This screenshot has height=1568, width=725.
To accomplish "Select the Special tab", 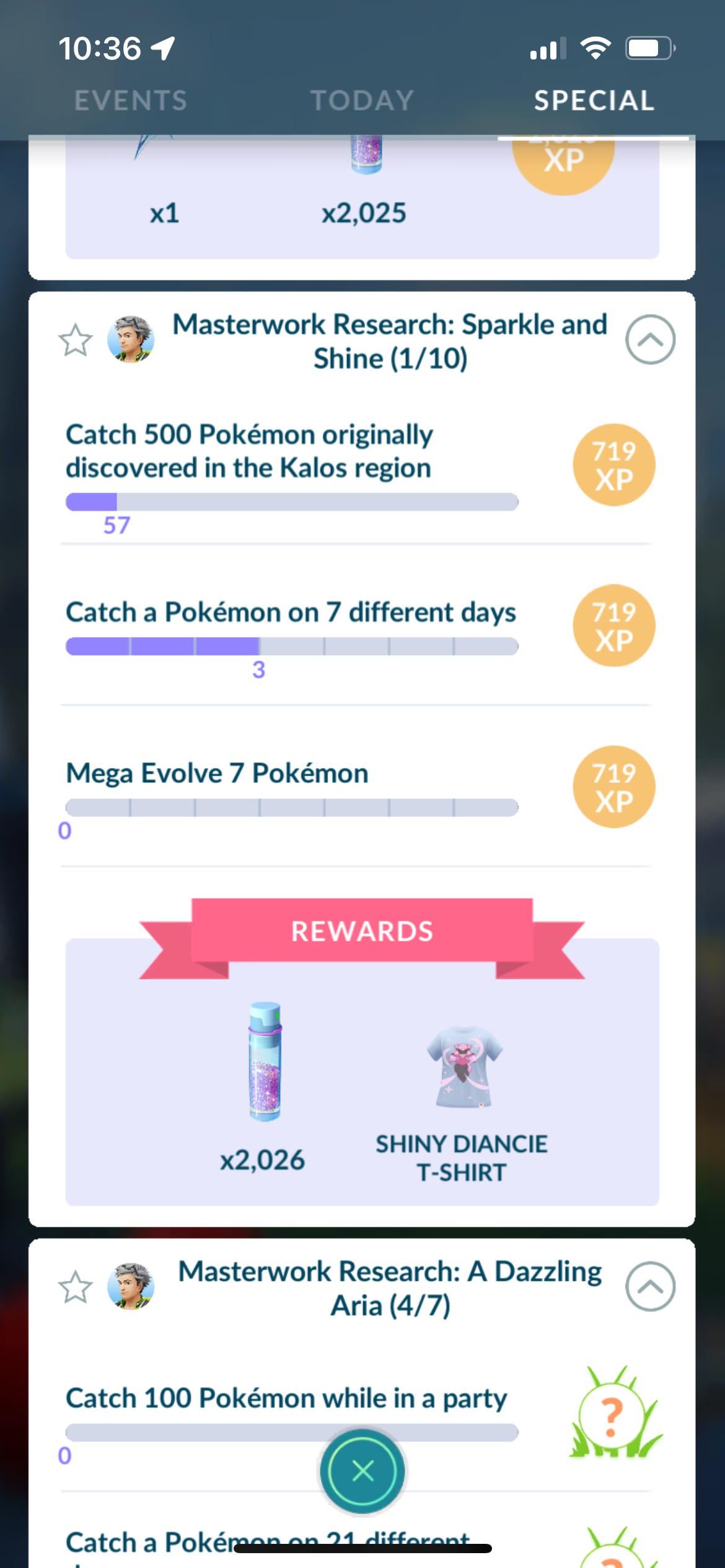I will tap(594, 100).
